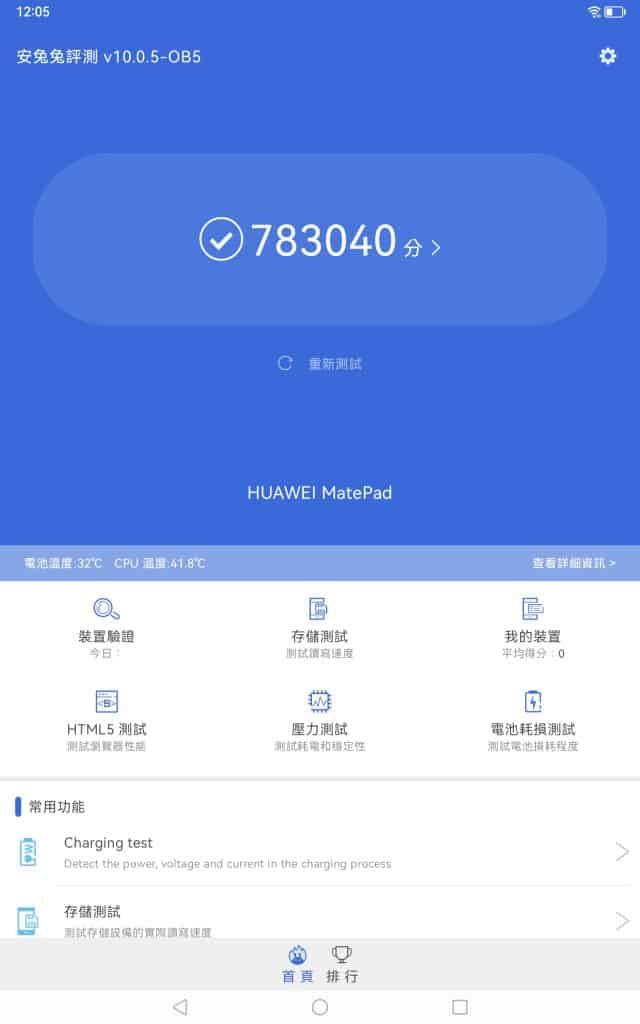This screenshot has height=1024, width=640.
Task: Switch to the 首頁 home tab
Action: click(x=298, y=964)
